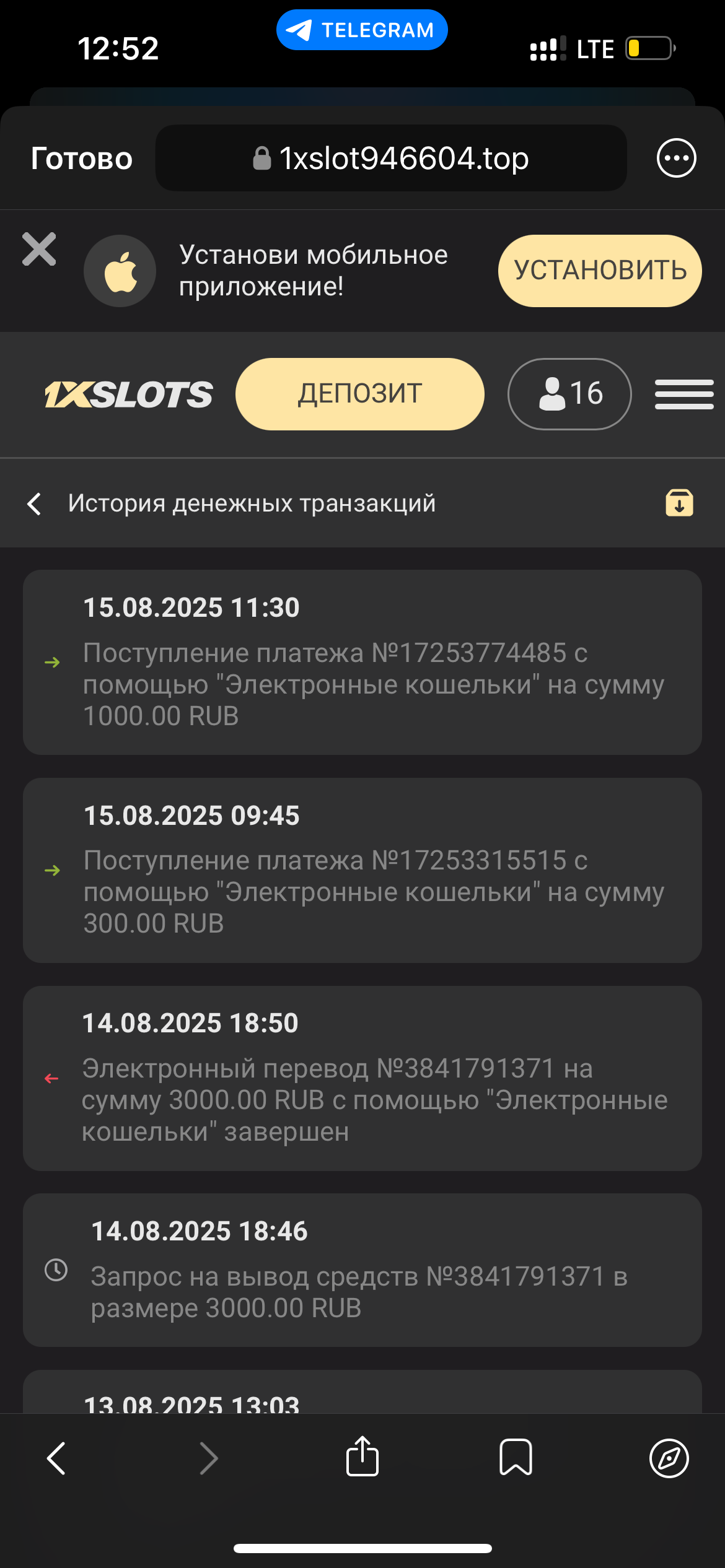Tap the download transaction history icon
This screenshot has width=725, height=1568.
click(679, 503)
